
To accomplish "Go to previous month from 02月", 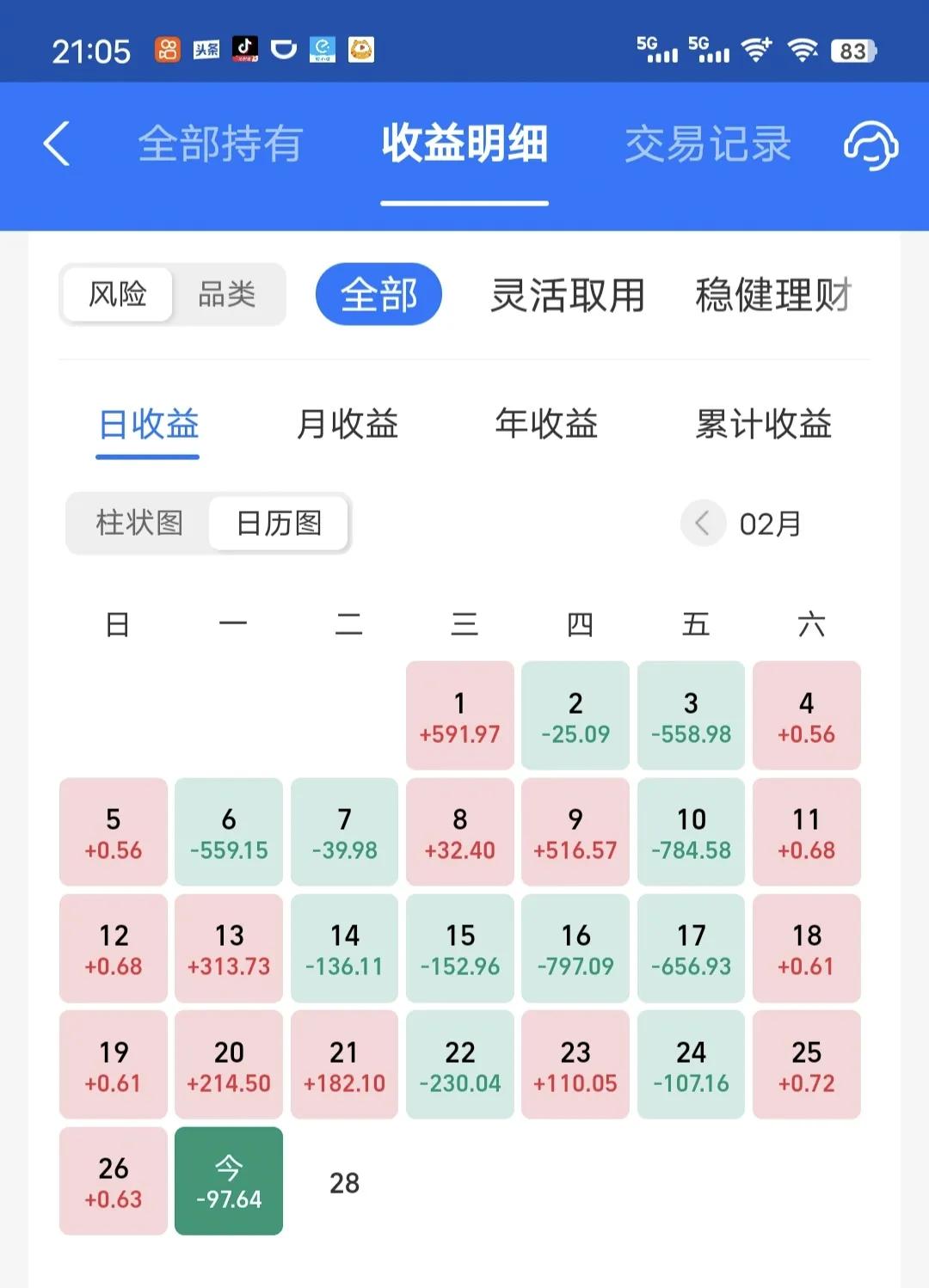I will pos(702,523).
